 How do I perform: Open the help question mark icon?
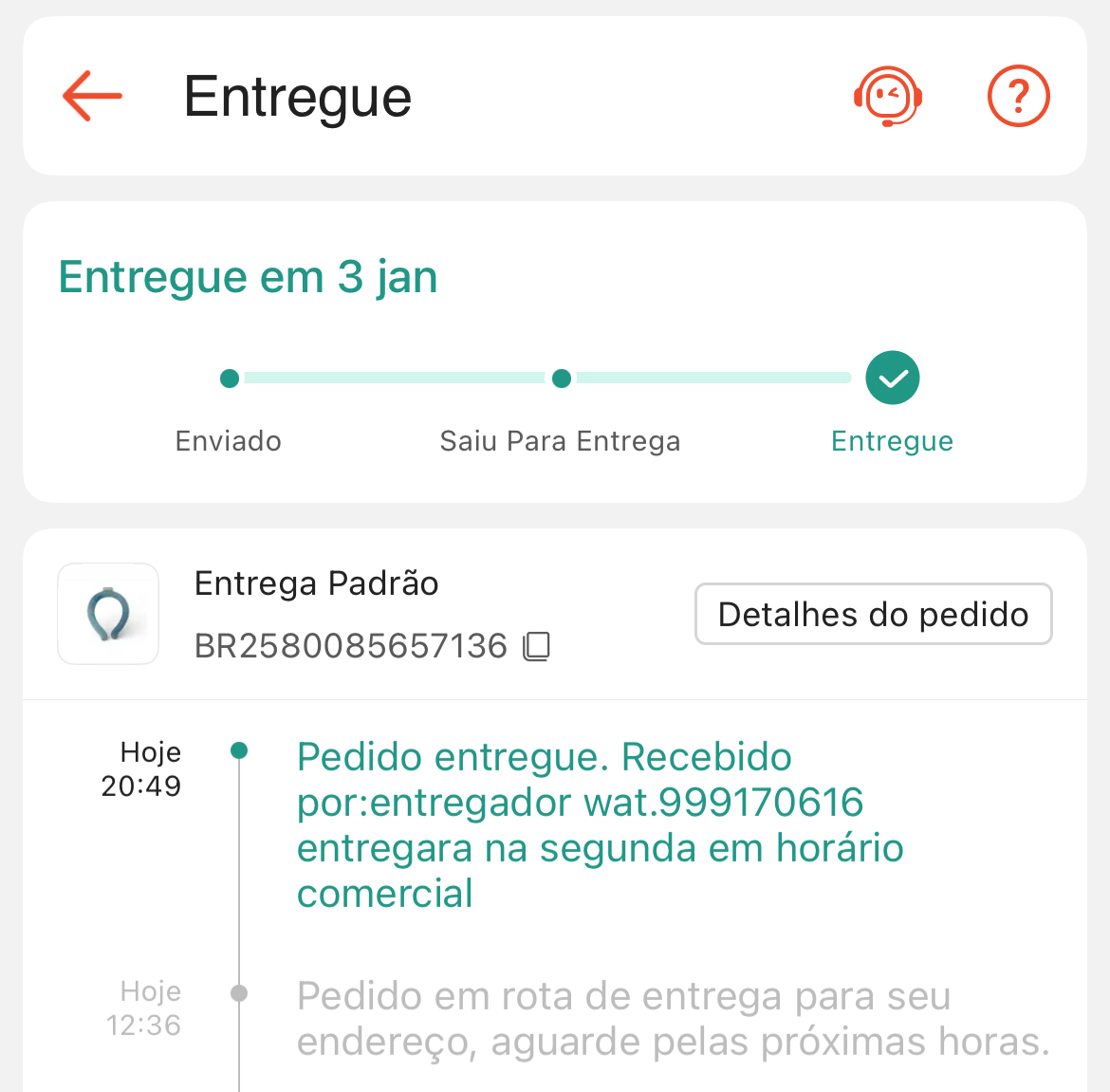[1018, 96]
